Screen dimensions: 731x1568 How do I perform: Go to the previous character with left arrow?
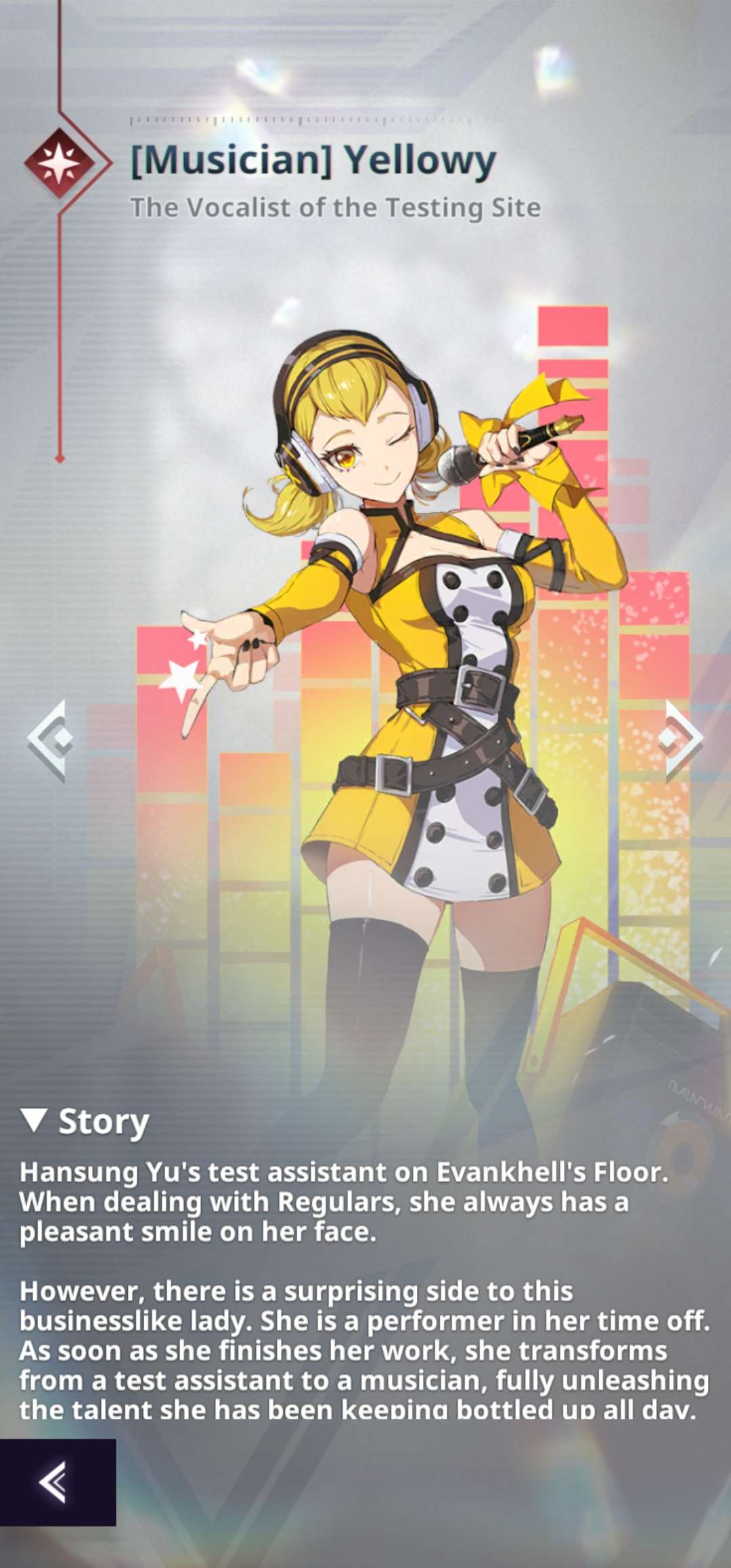pos(49,740)
